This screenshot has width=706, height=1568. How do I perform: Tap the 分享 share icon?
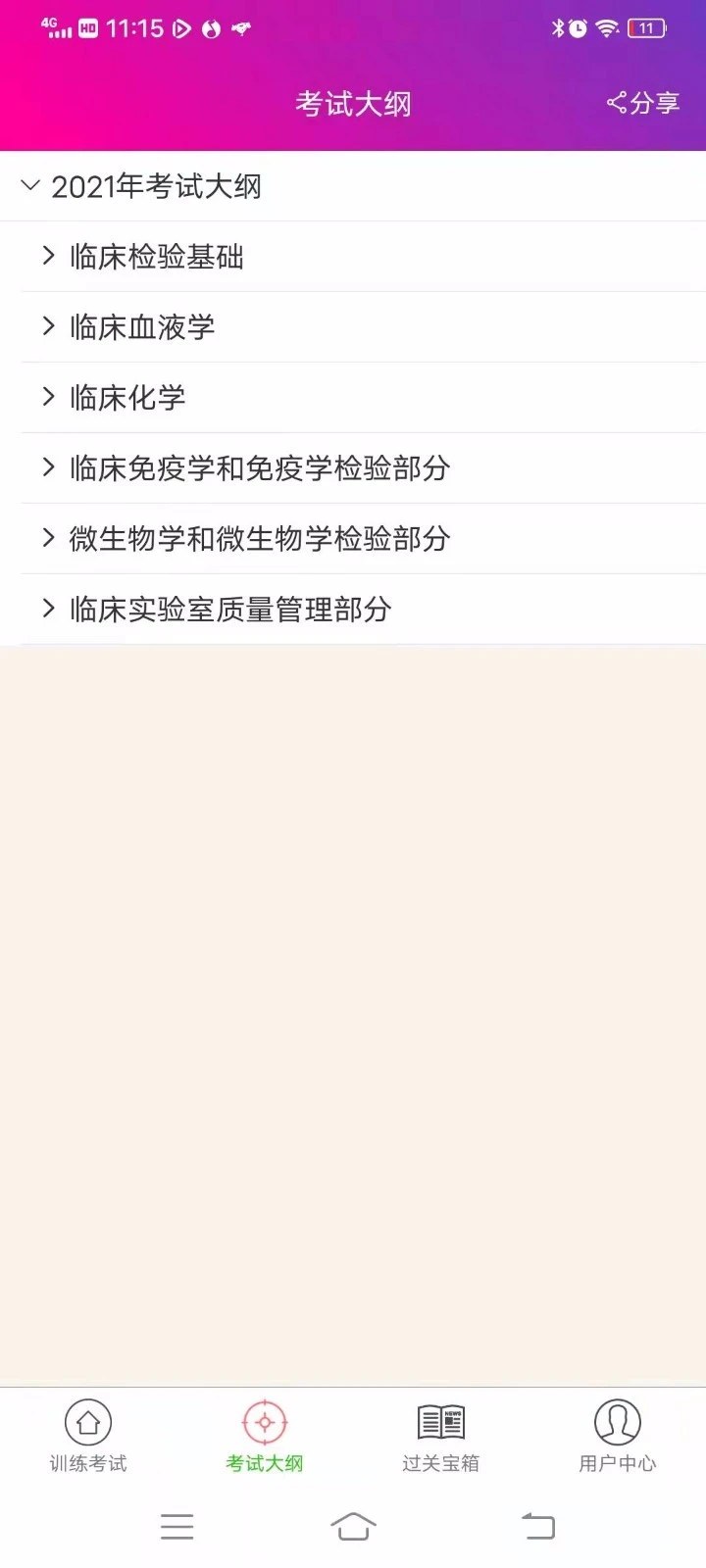(x=618, y=102)
